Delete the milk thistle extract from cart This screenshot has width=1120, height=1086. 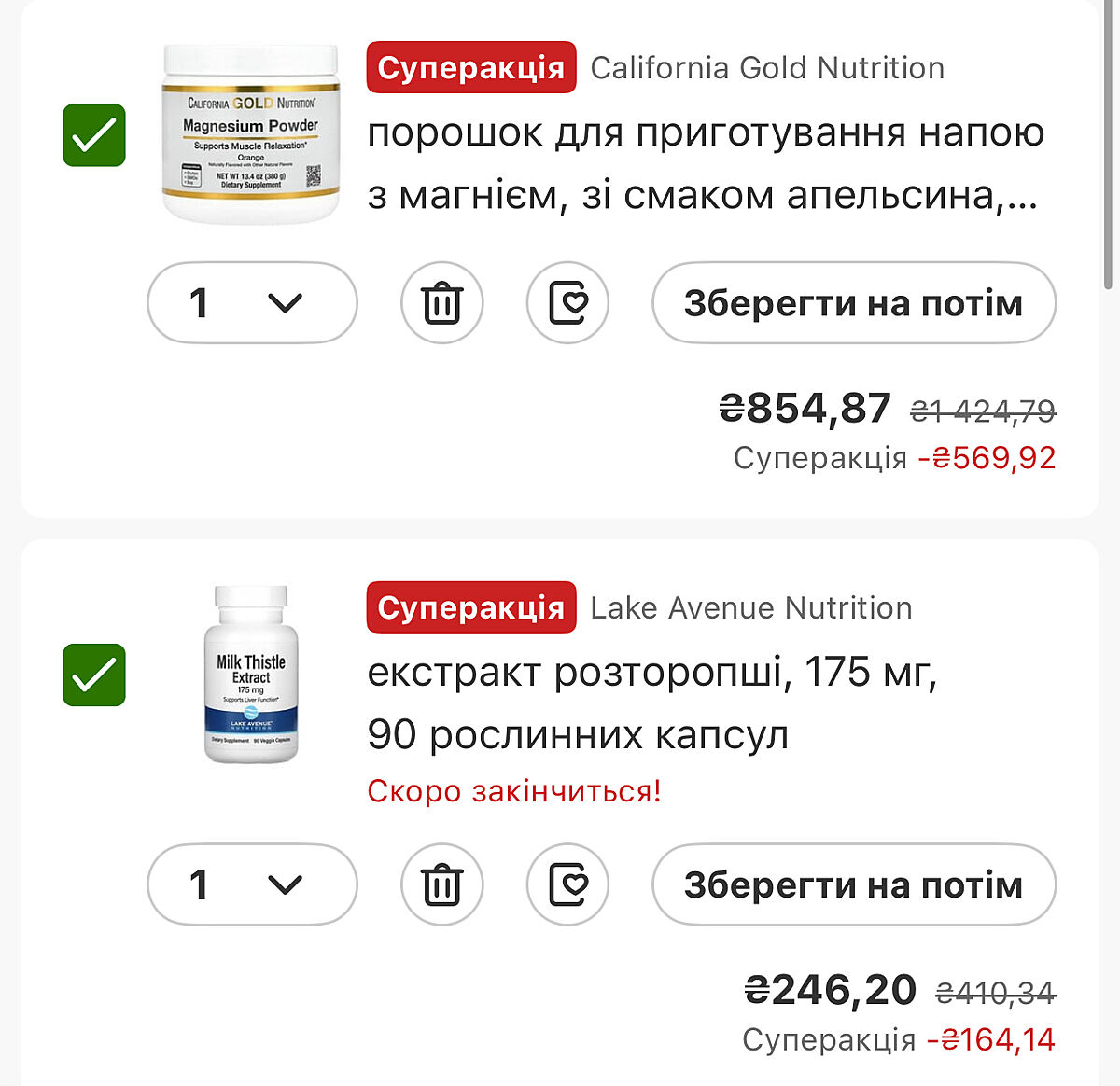(442, 884)
